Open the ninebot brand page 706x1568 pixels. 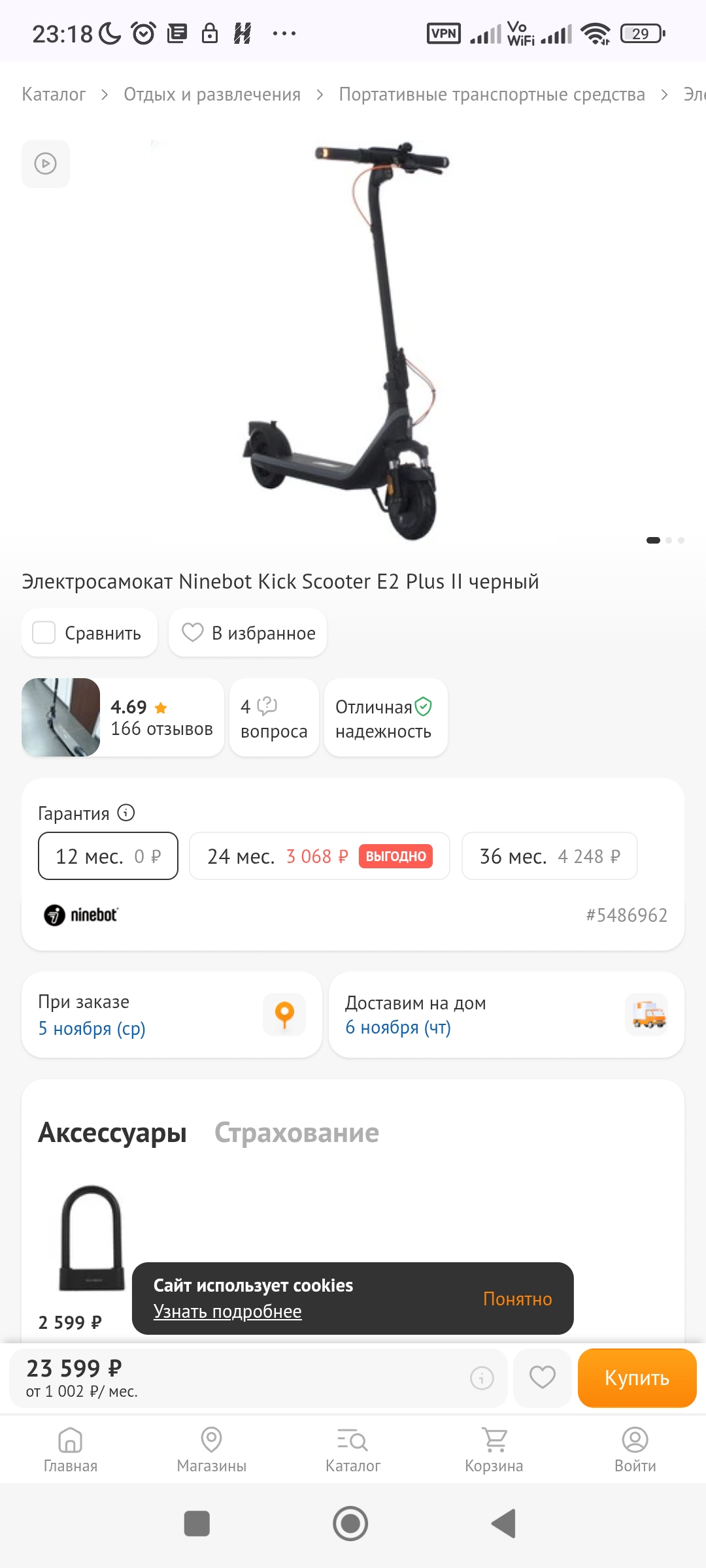81,915
